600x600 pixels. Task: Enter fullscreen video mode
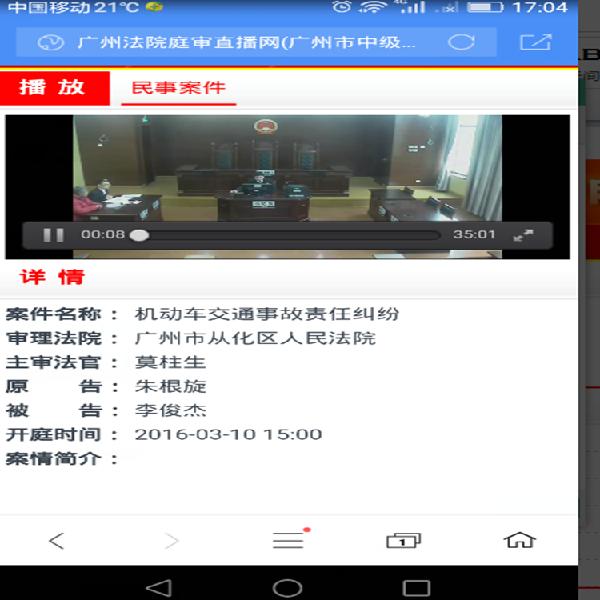523,235
